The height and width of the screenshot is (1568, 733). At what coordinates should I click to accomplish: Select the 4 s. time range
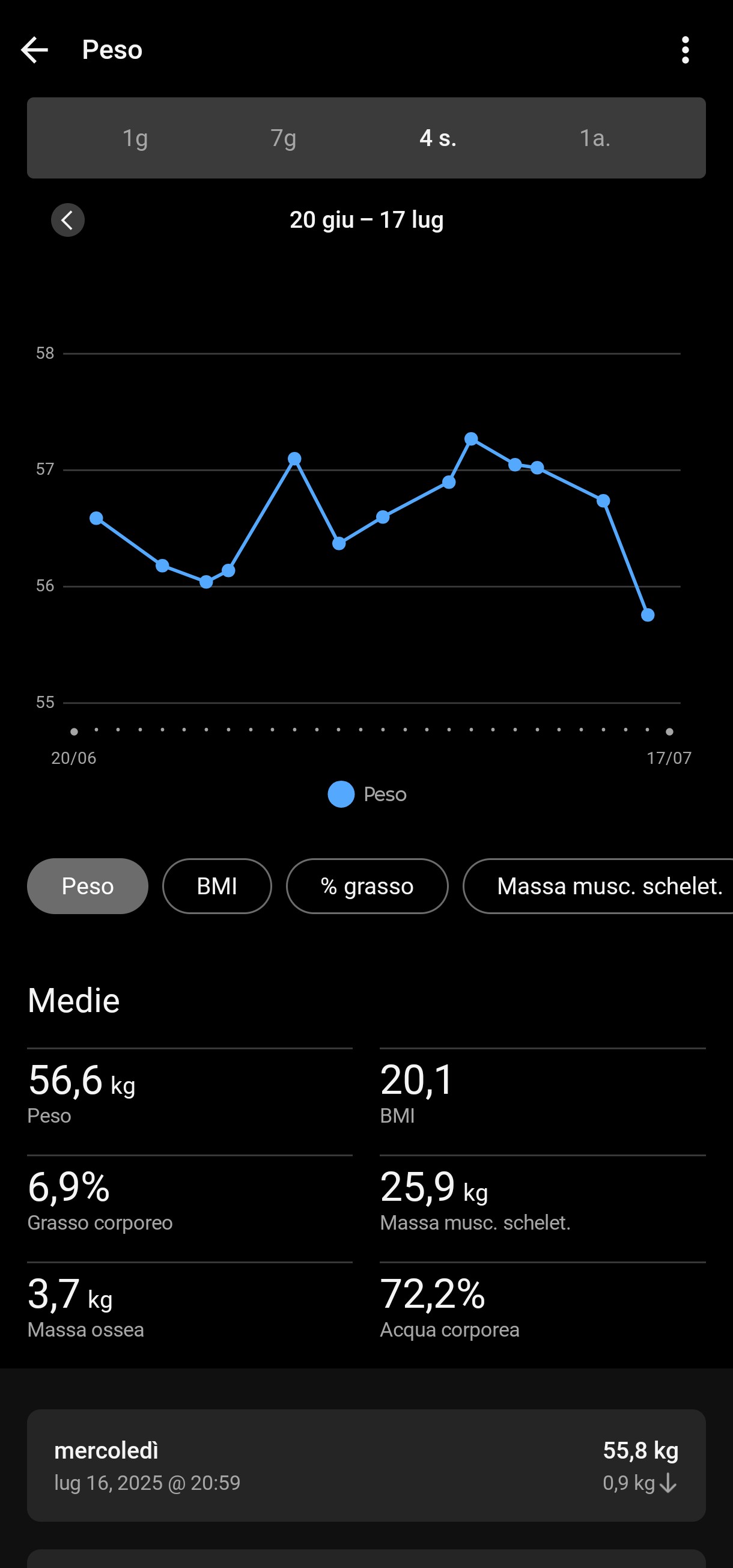pos(438,138)
